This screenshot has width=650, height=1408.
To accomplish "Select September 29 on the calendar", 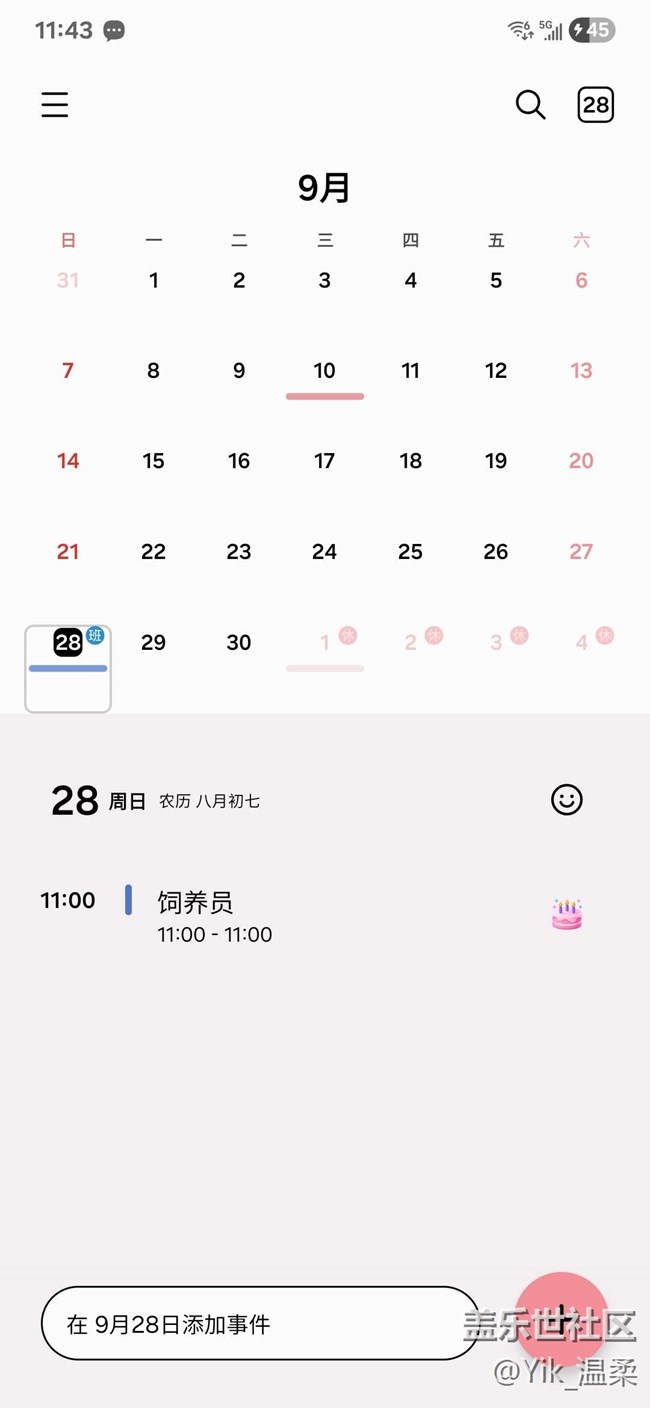I will [153, 643].
